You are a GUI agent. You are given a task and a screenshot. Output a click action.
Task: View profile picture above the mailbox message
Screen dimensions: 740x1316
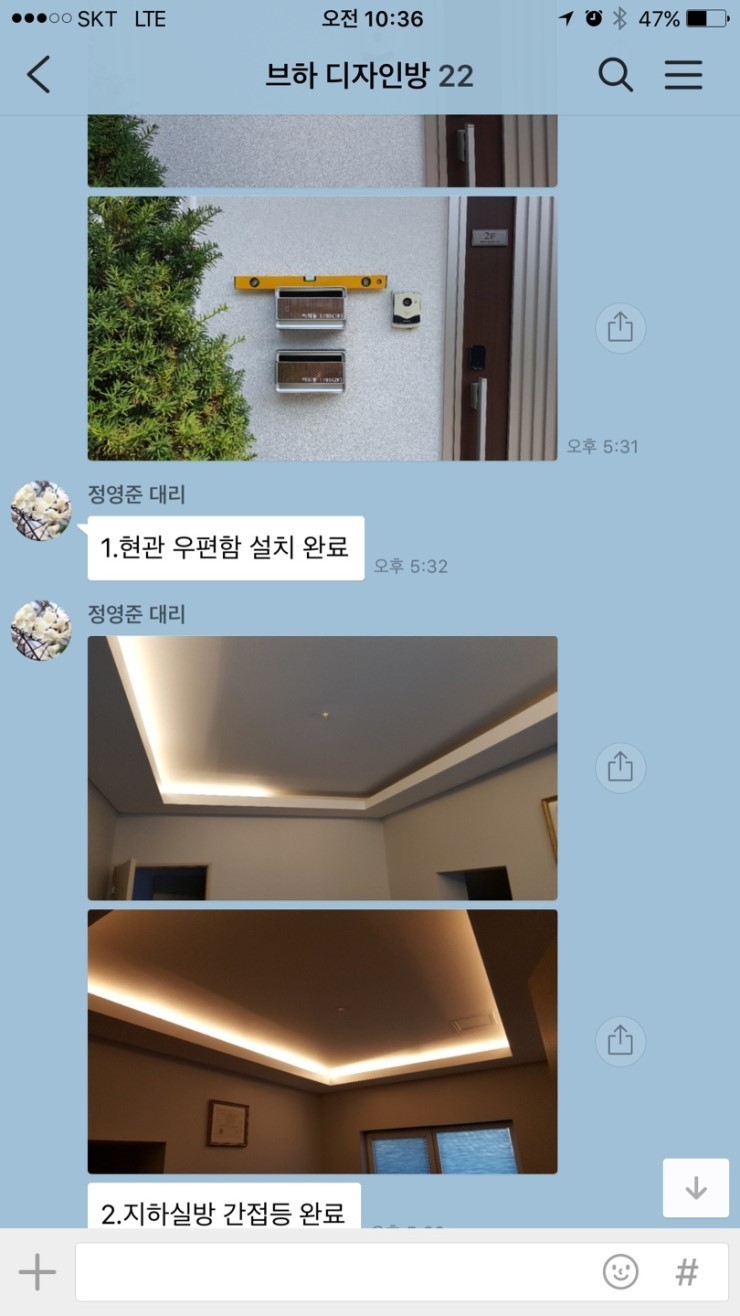tap(41, 511)
